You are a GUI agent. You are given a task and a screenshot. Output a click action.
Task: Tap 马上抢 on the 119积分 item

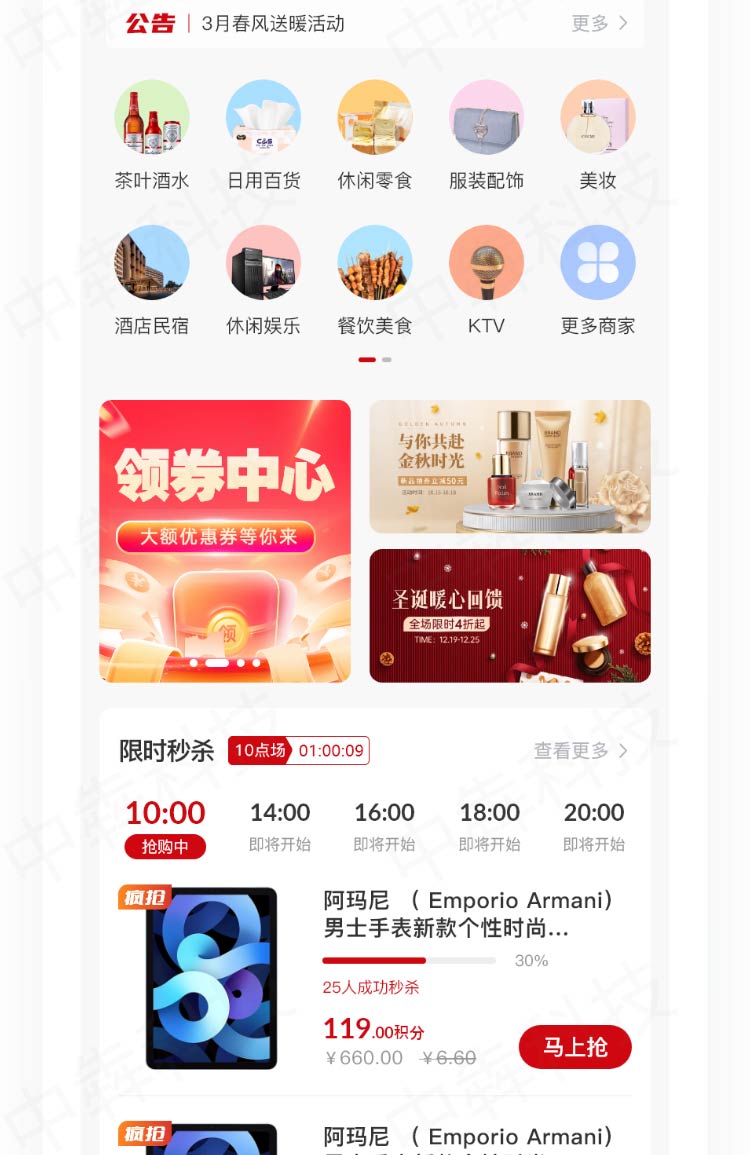pyautogui.click(x=575, y=1047)
